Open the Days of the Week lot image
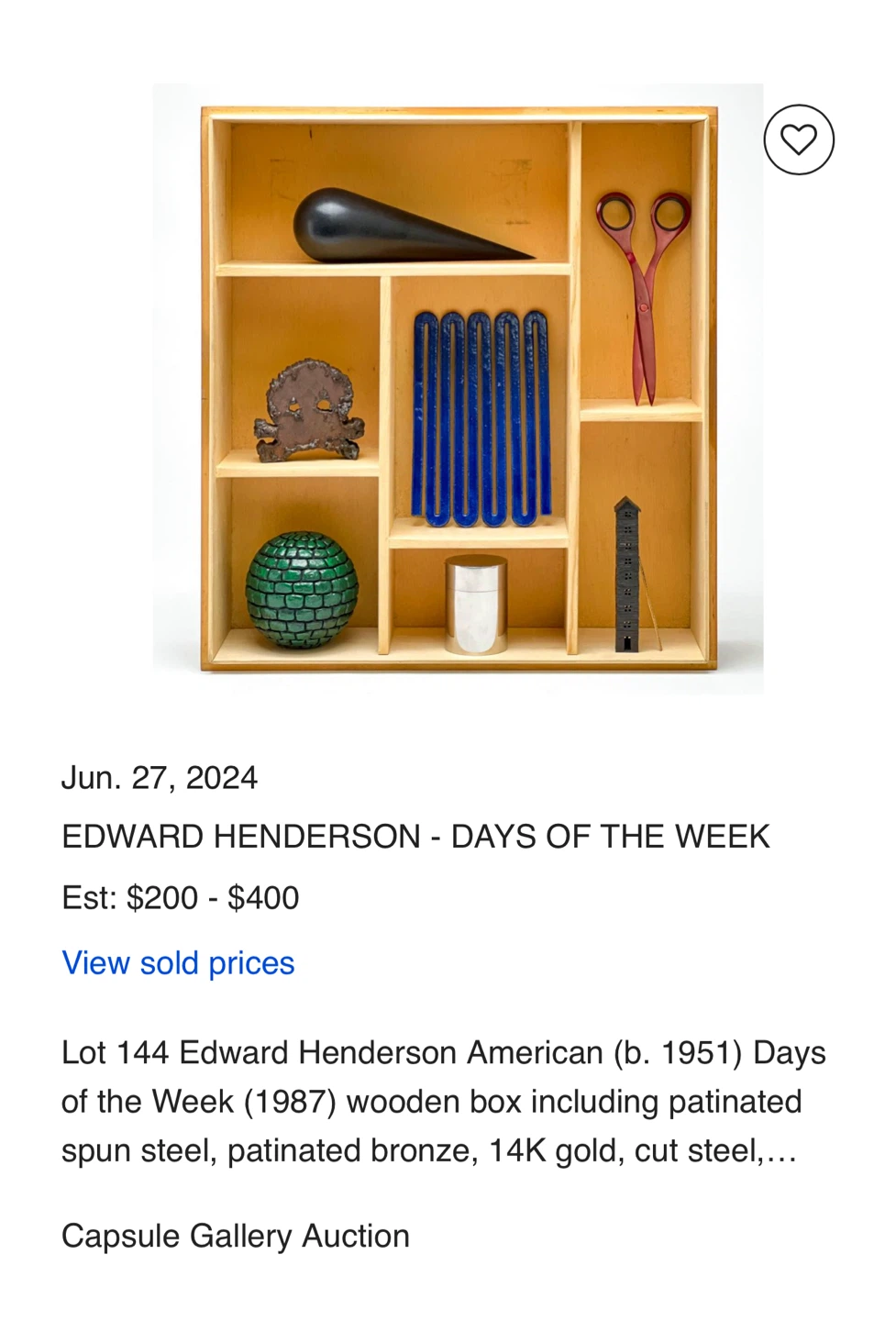896x1321 pixels. click(x=458, y=389)
